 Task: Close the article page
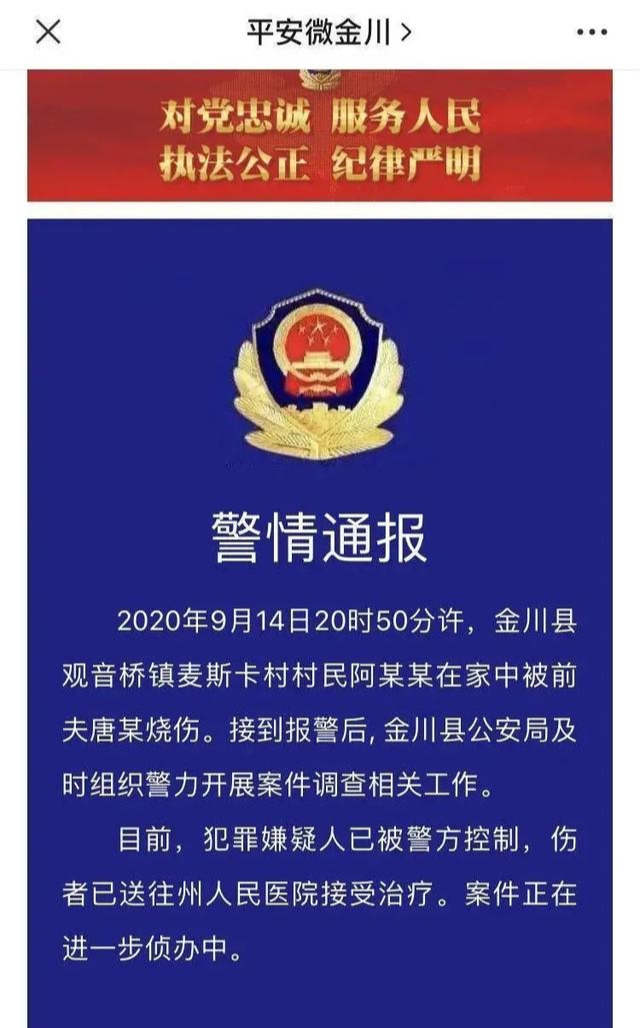(48, 32)
